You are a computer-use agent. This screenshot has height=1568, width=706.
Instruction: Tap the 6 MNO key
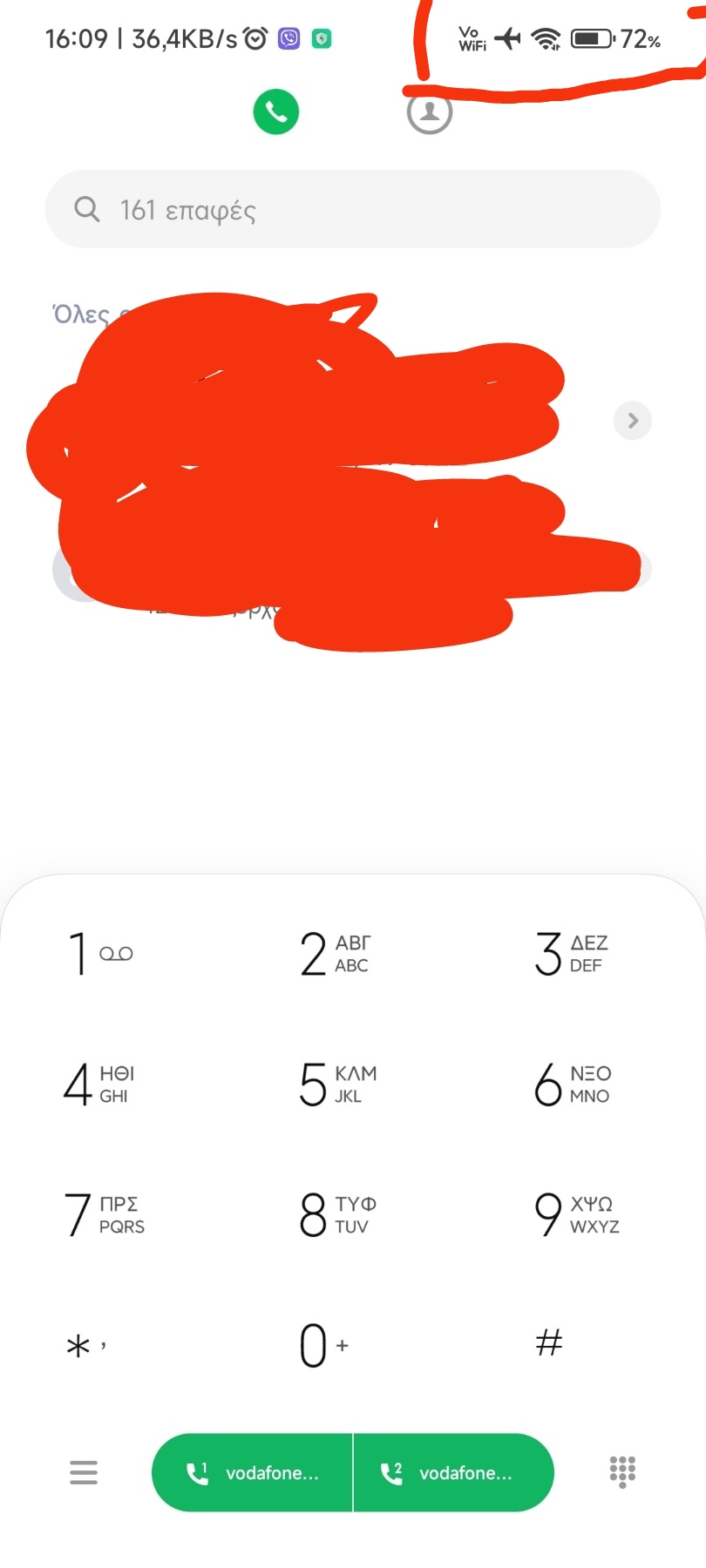click(x=571, y=1084)
